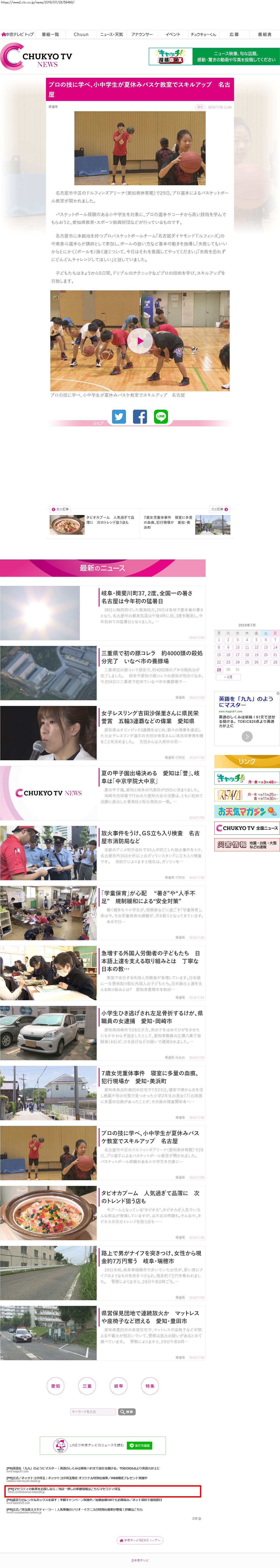Share the article on Facebook

[140, 416]
